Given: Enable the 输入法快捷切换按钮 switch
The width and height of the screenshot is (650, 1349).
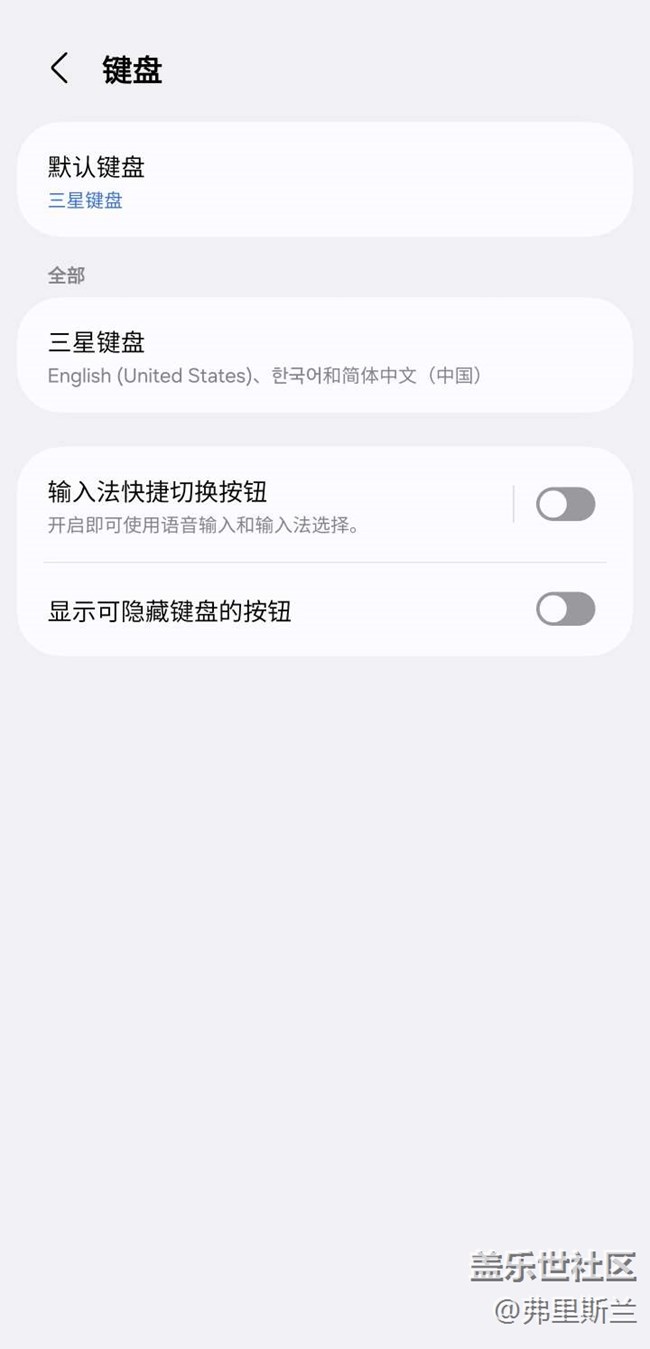Looking at the screenshot, I should pyautogui.click(x=565, y=505).
